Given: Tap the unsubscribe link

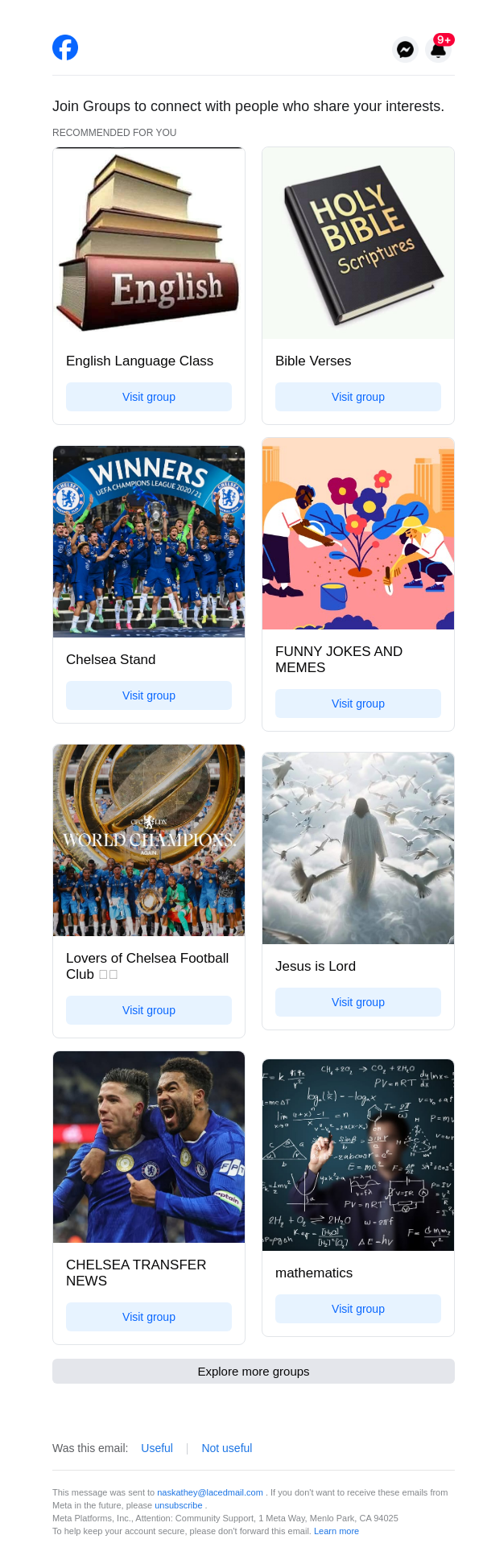Looking at the screenshot, I should tap(179, 1505).
